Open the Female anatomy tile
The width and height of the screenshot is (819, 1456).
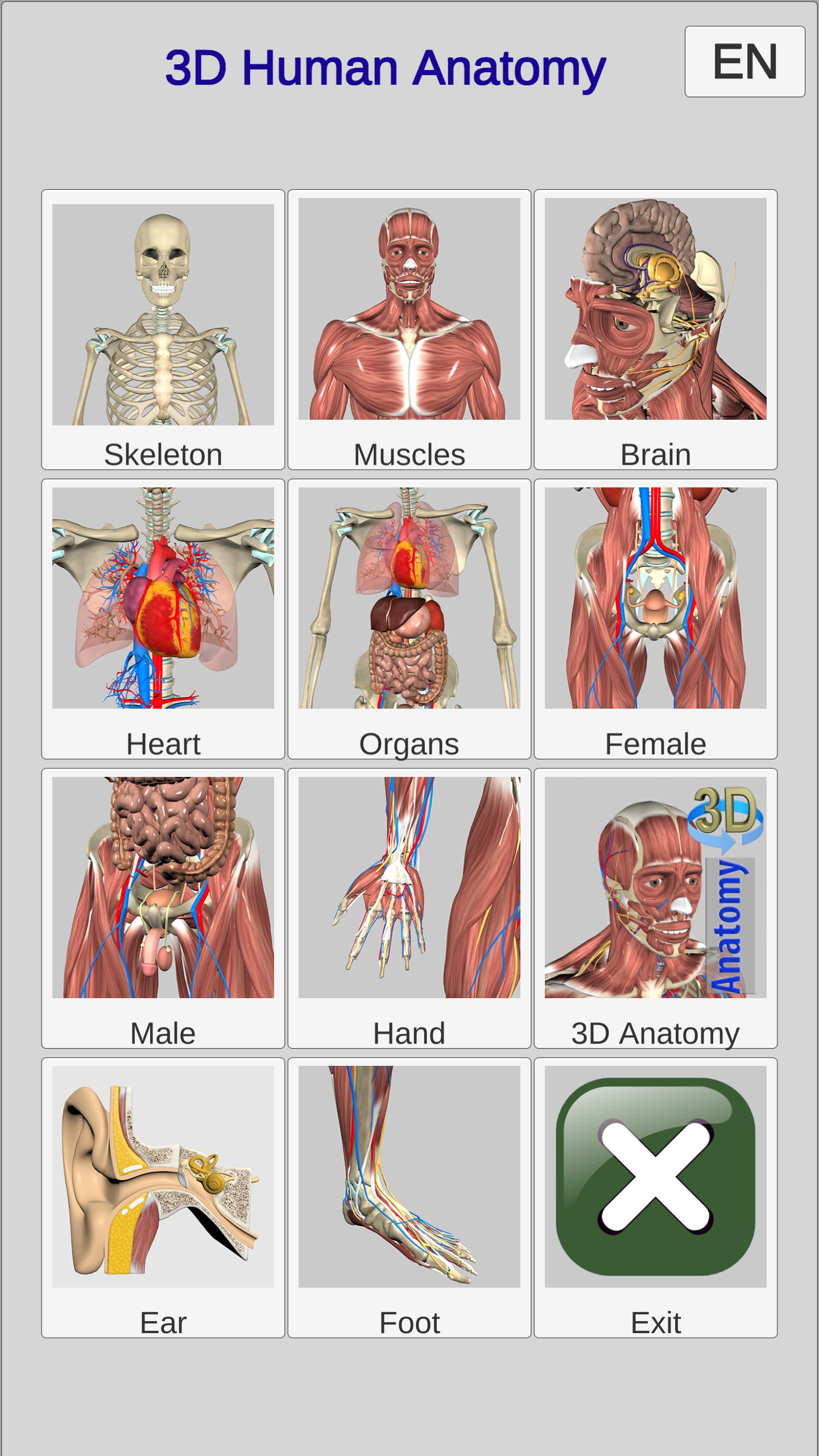[655, 619]
